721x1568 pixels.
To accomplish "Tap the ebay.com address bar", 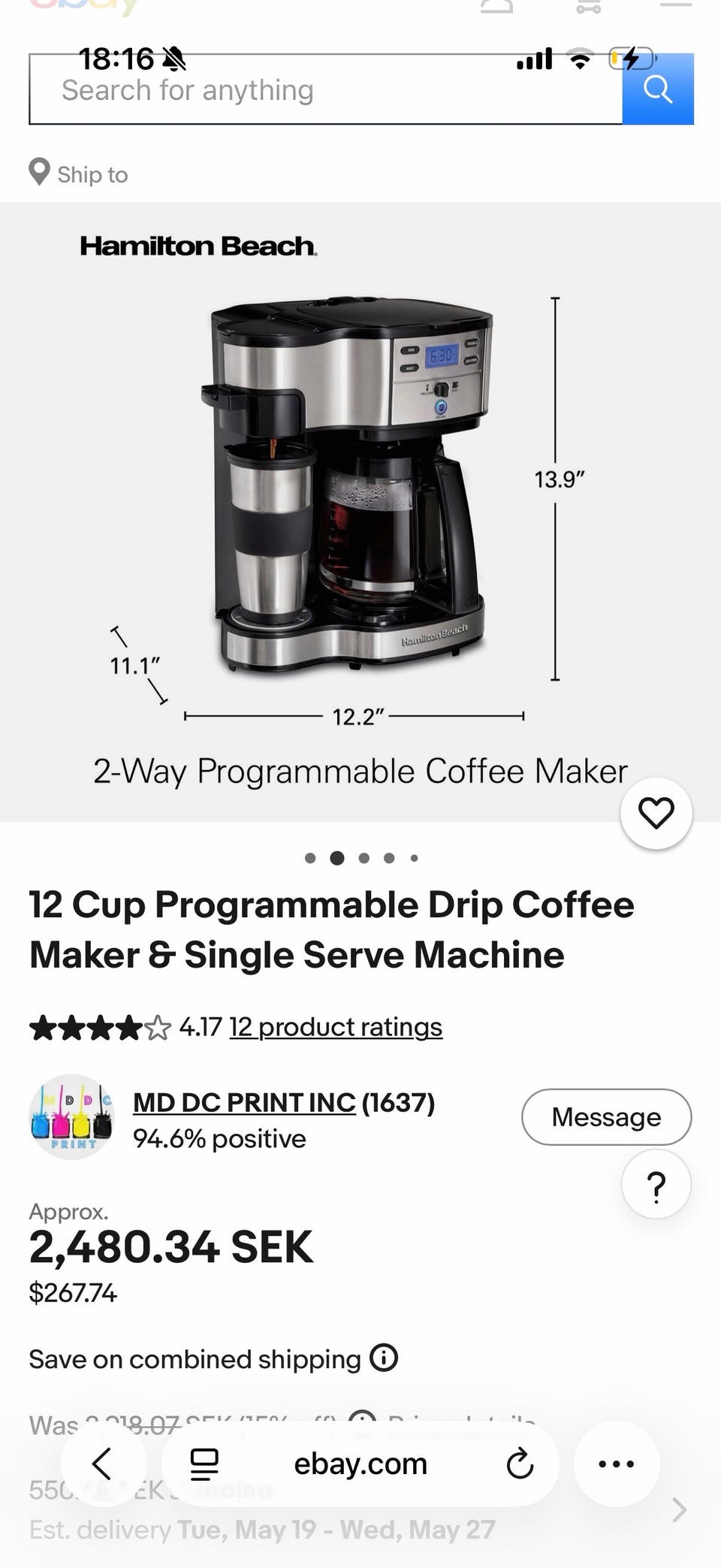I will tap(360, 1464).
